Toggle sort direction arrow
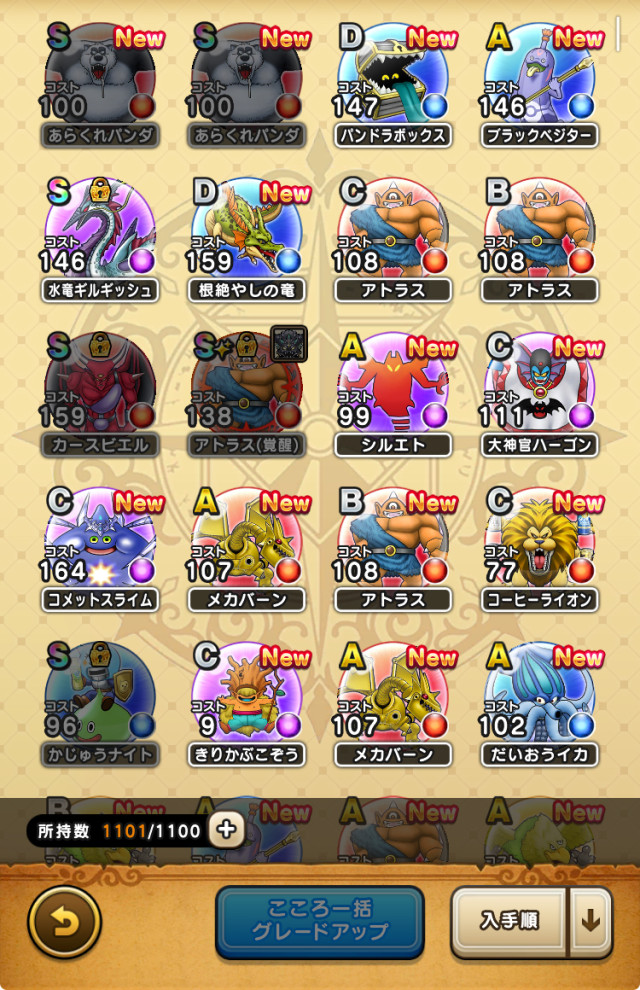This screenshot has width=640, height=990. pos(591,921)
